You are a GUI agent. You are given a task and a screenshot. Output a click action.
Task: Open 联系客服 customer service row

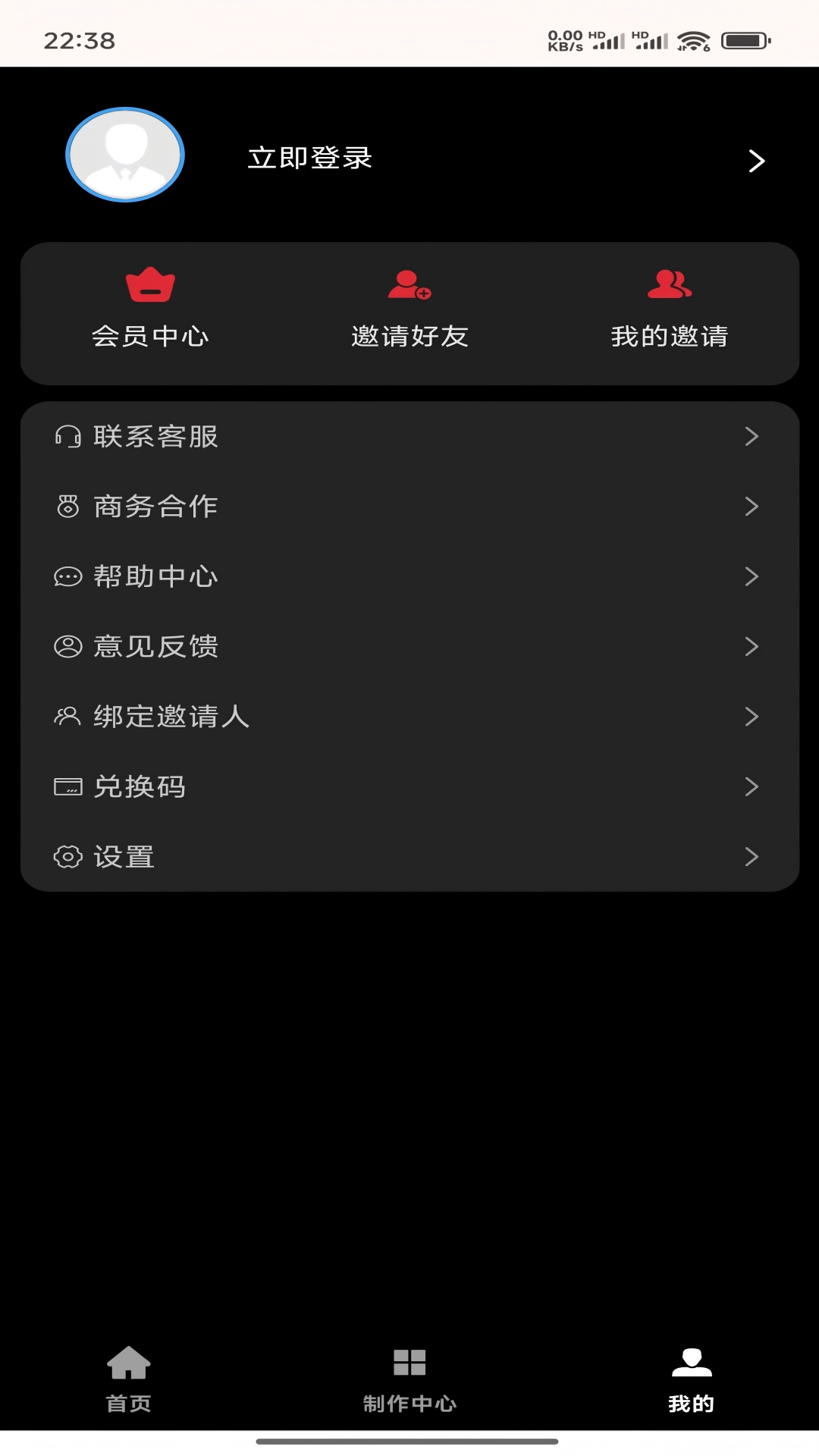click(409, 437)
